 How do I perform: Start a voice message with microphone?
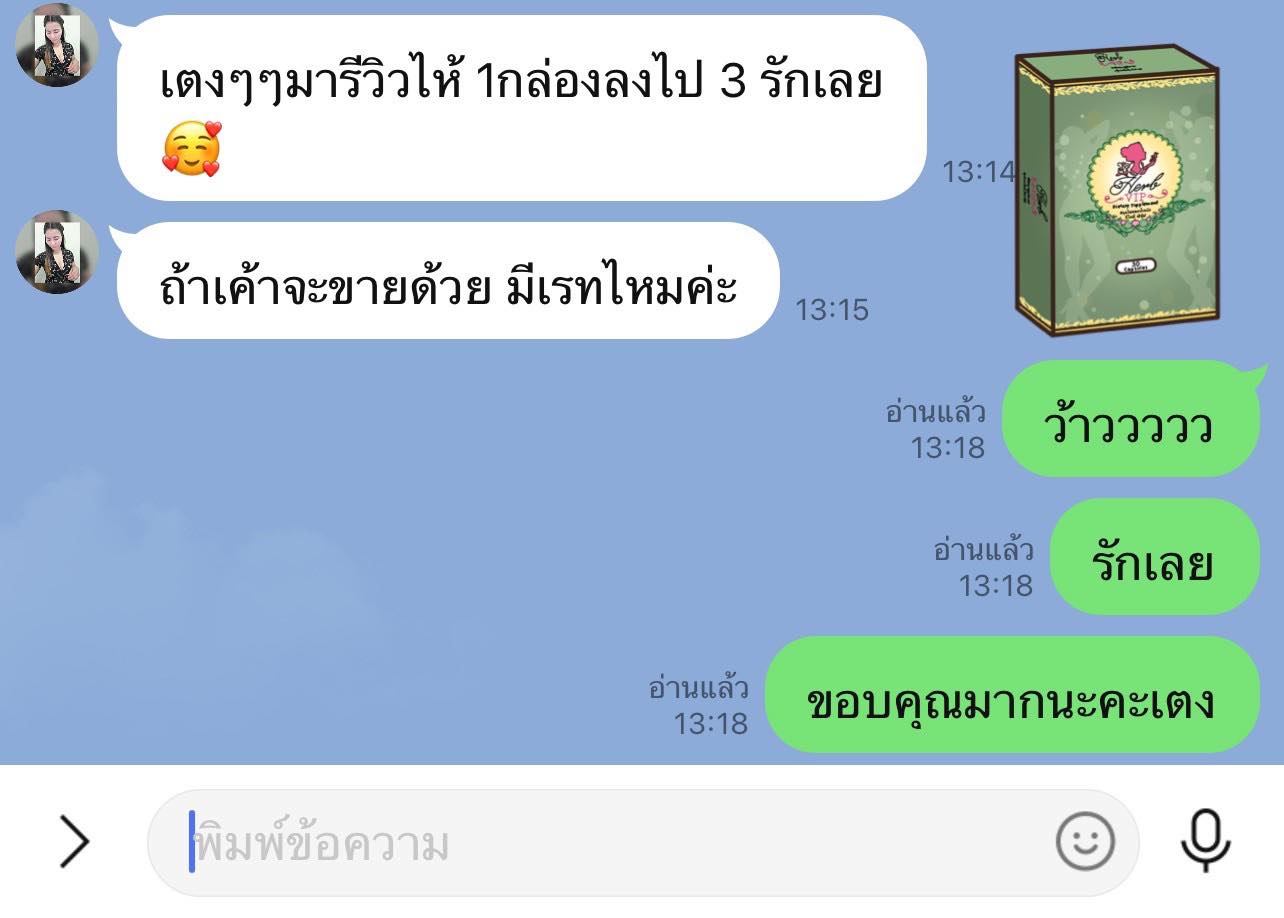point(1205,841)
